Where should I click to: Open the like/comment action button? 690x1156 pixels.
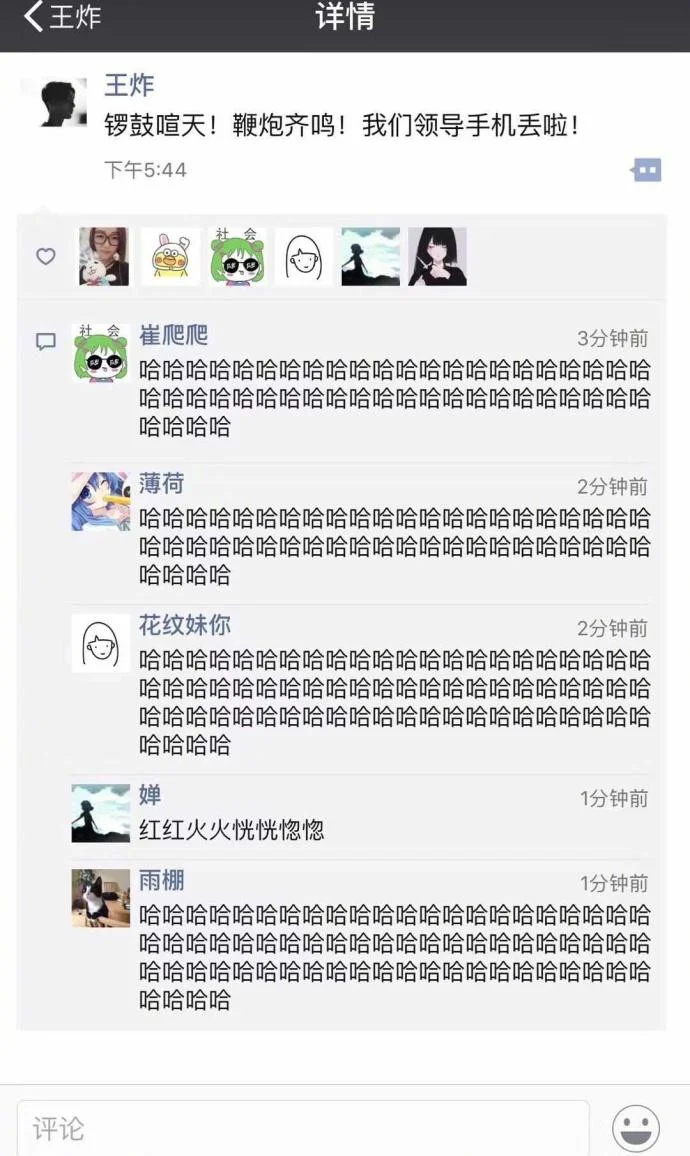[x=647, y=170]
